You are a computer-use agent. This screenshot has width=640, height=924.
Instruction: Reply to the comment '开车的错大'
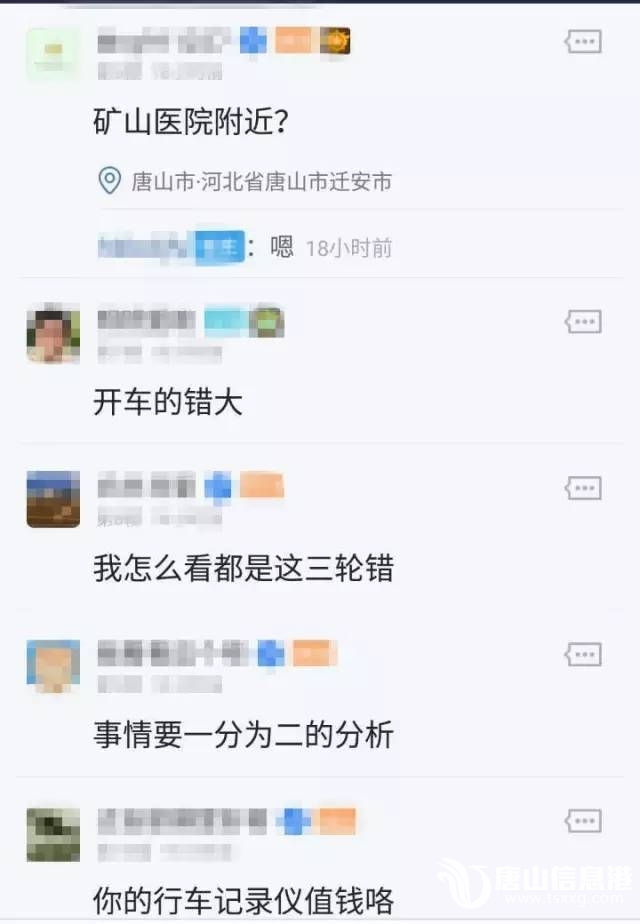[583, 321]
